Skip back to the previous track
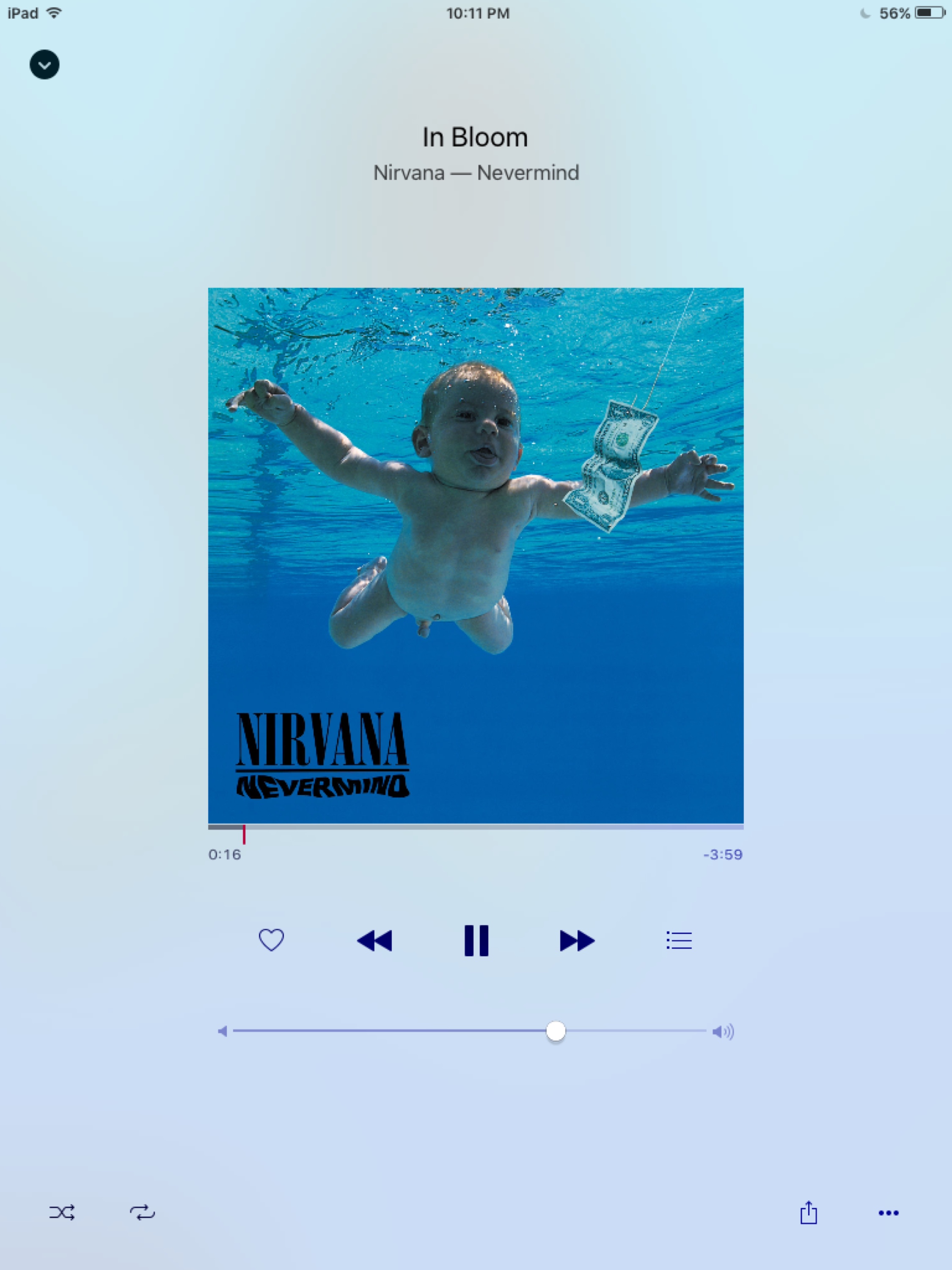The image size is (952, 1270). coord(374,941)
